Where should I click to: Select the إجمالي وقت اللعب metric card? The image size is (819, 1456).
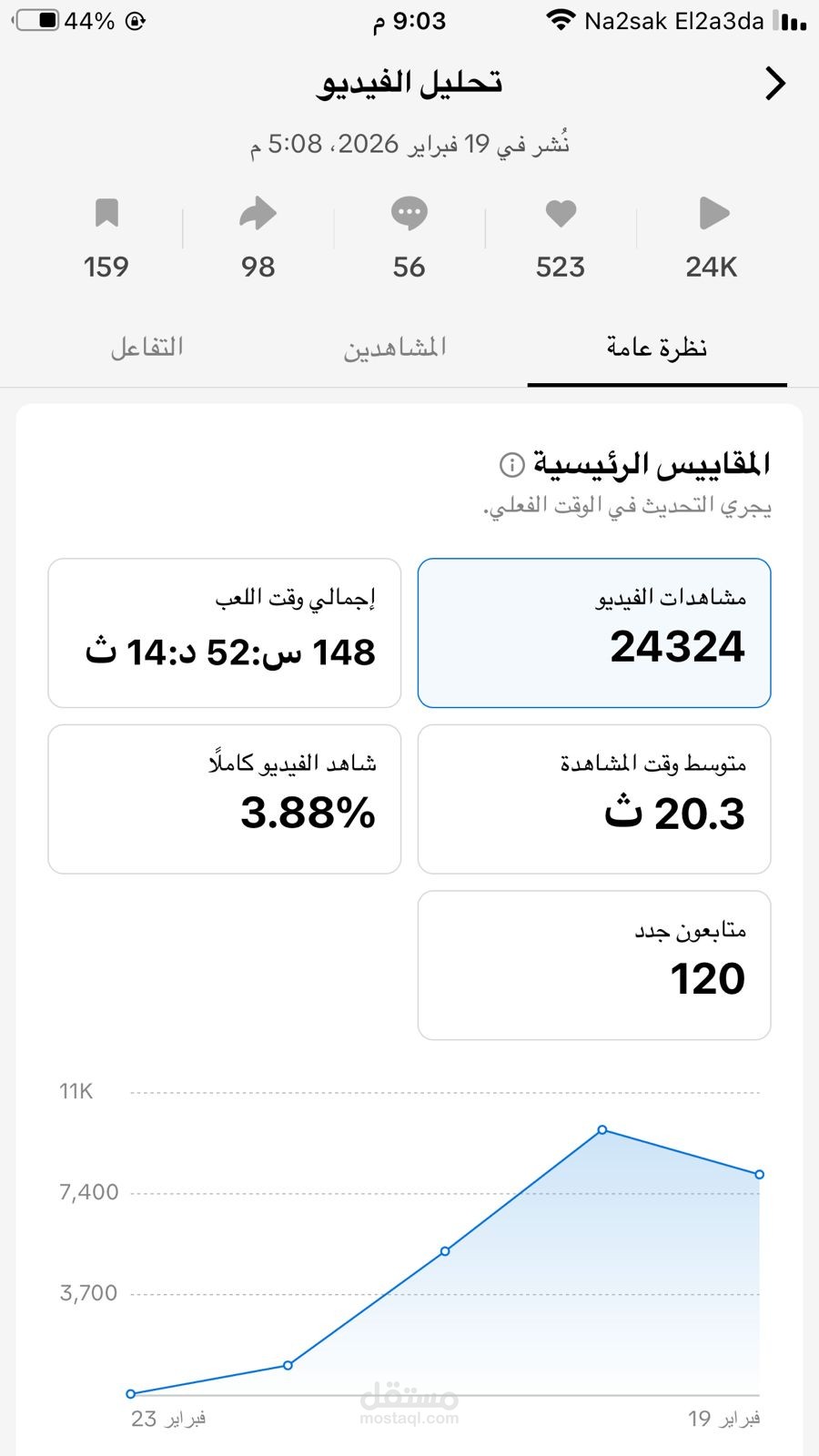225,632
